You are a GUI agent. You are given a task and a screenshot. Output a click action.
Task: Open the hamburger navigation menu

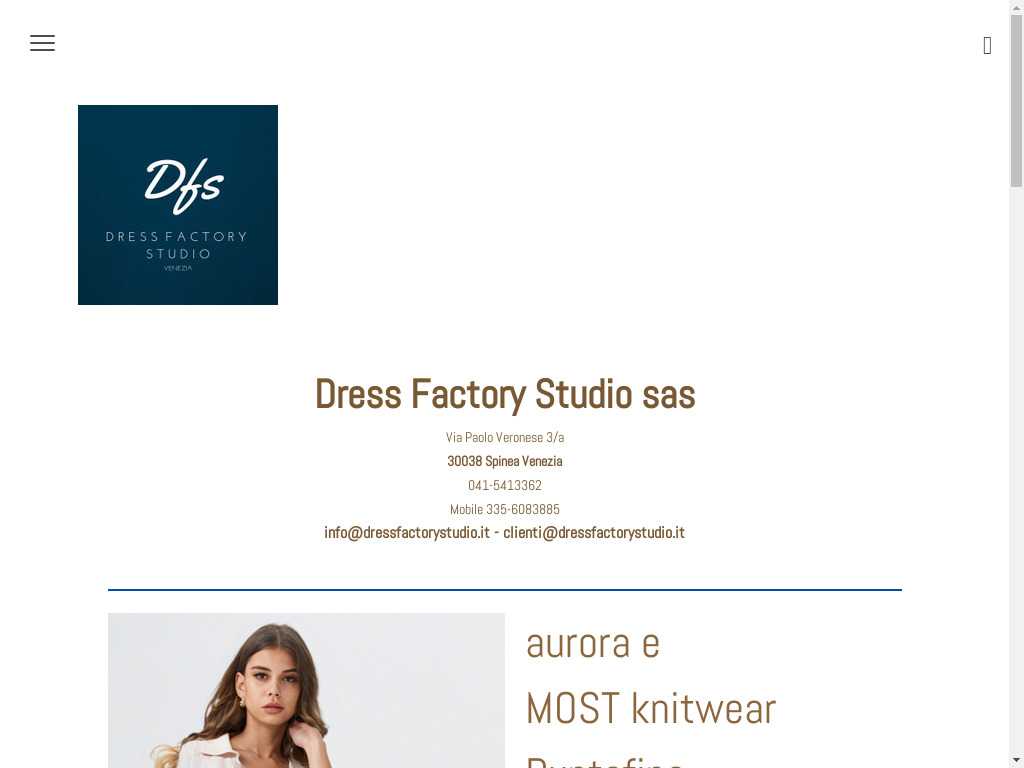pos(42,43)
